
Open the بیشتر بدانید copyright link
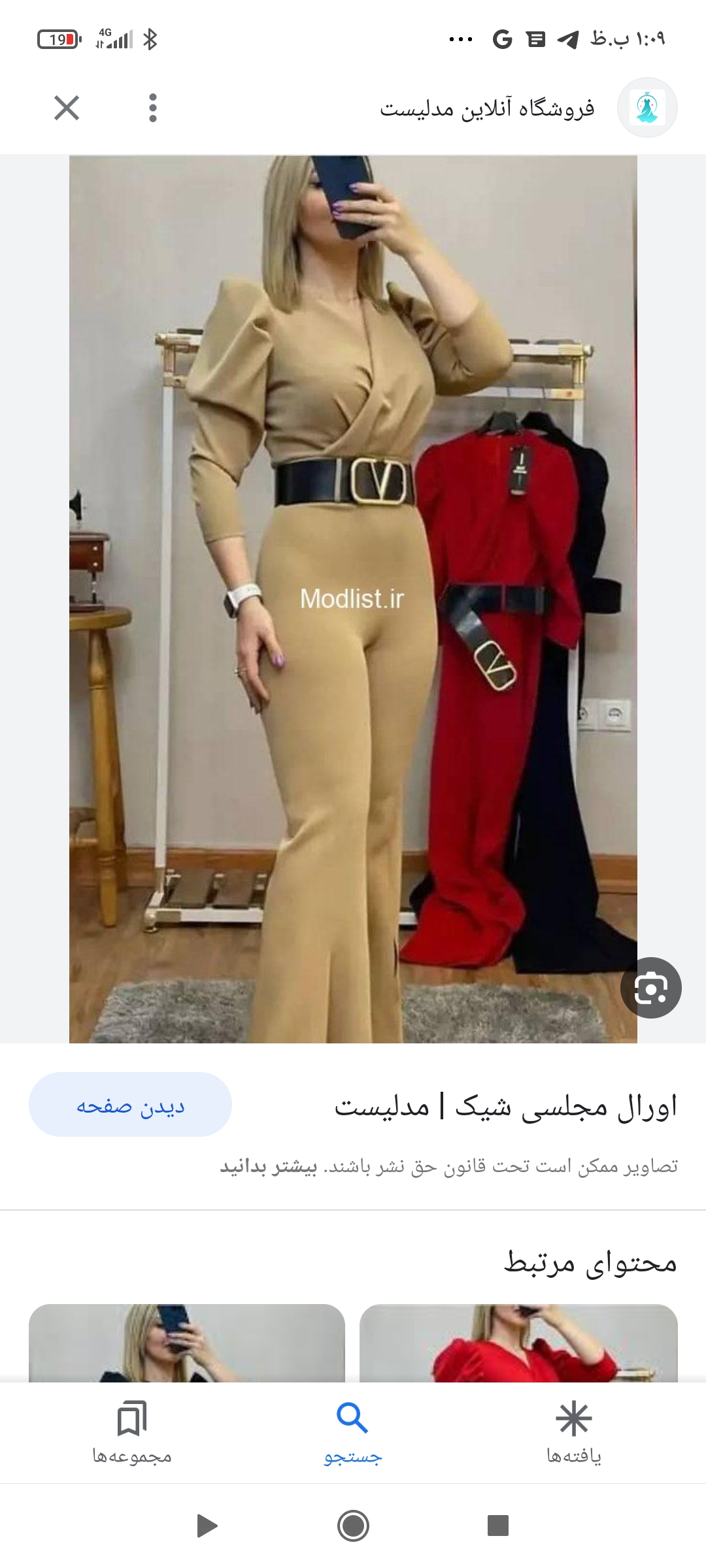point(269,1167)
